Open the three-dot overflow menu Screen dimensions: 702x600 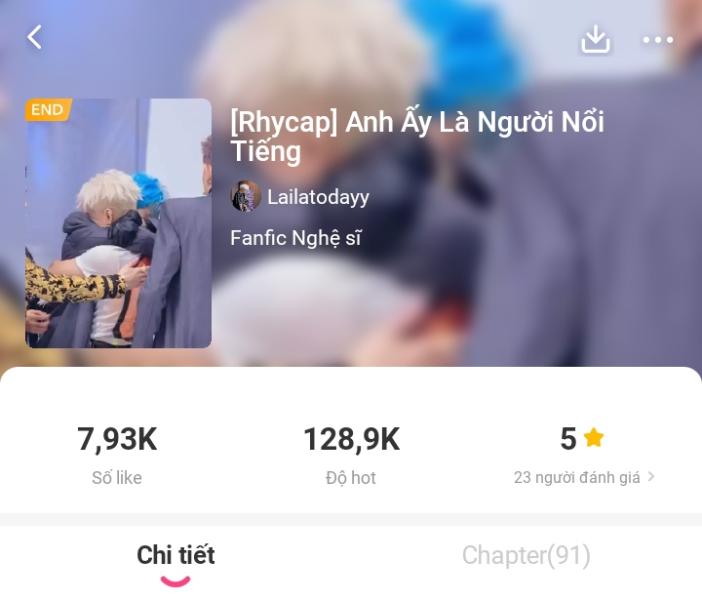click(657, 40)
